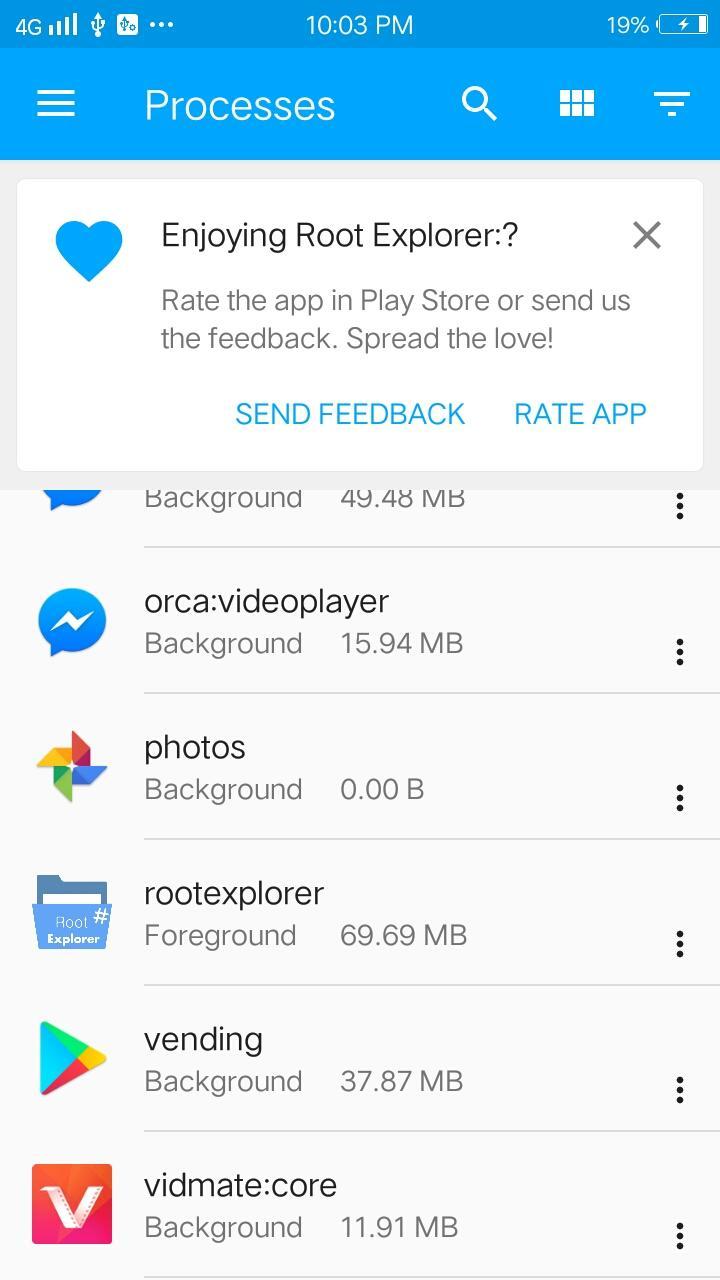Show more options for vending

click(680, 1090)
